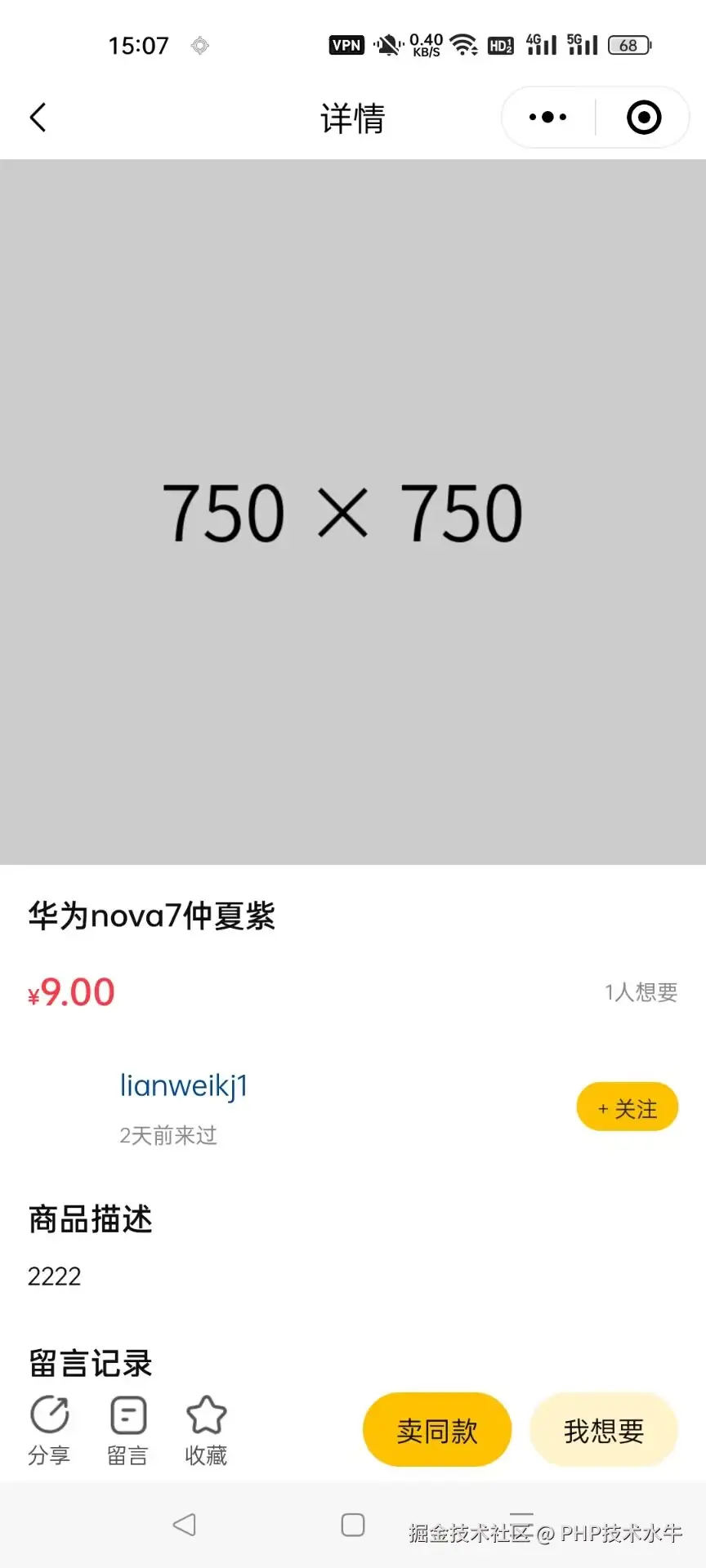
Task: Tap the system home button
Action: 353,1525
